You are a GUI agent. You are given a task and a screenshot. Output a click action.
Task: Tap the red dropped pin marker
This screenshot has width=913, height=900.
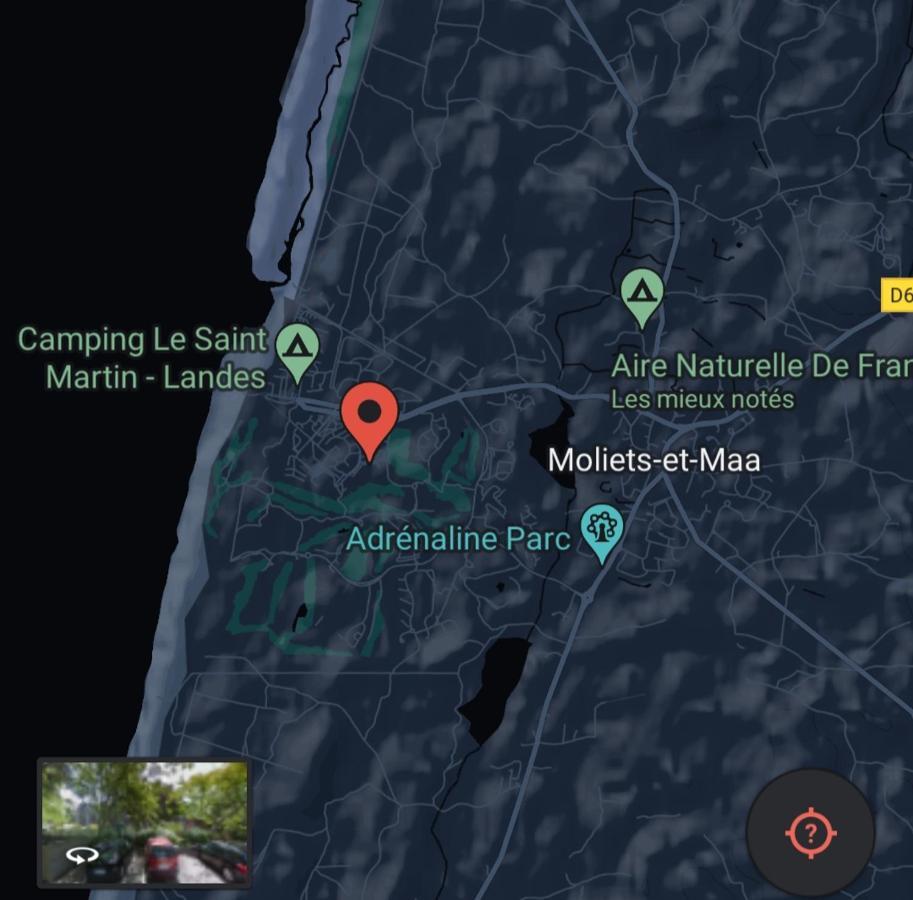(x=370, y=416)
